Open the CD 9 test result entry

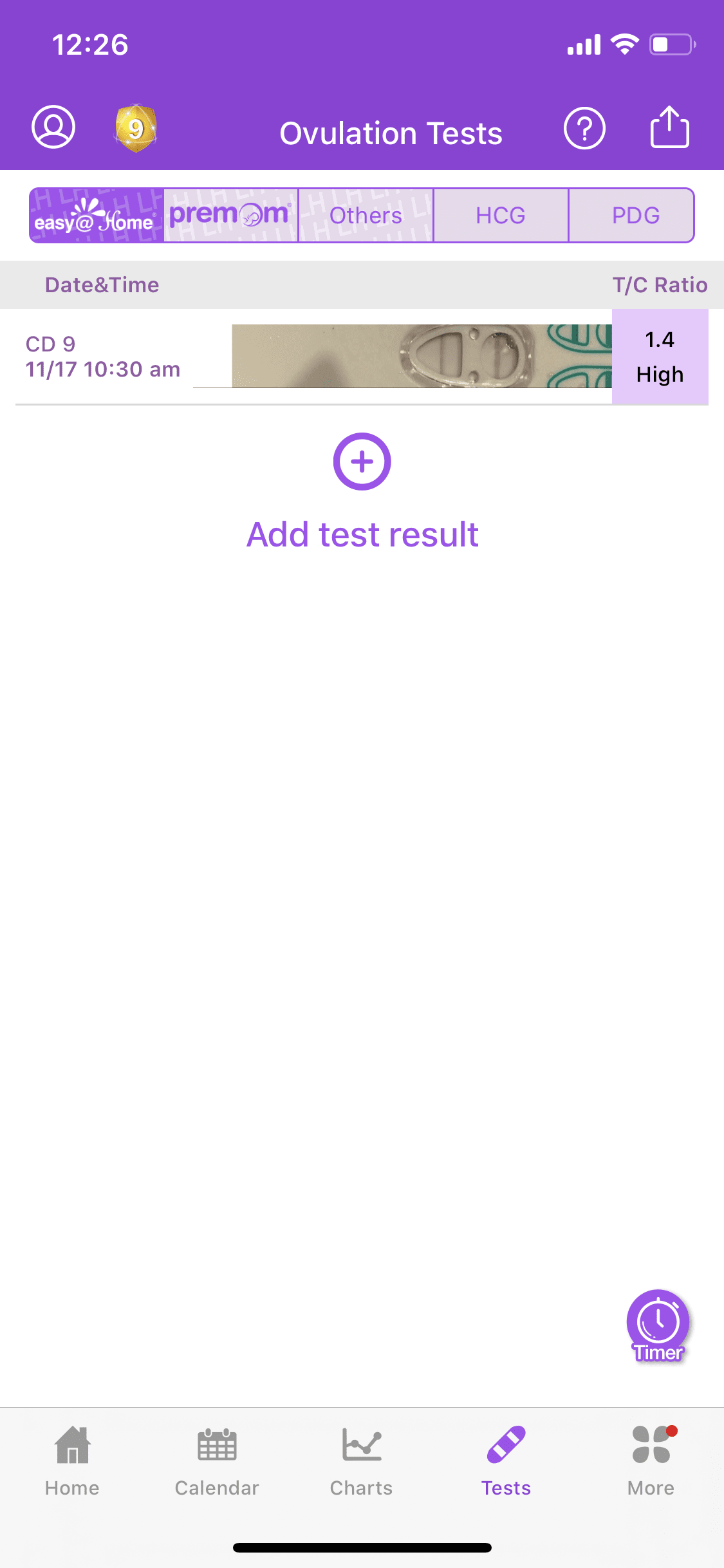tap(360, 357)
